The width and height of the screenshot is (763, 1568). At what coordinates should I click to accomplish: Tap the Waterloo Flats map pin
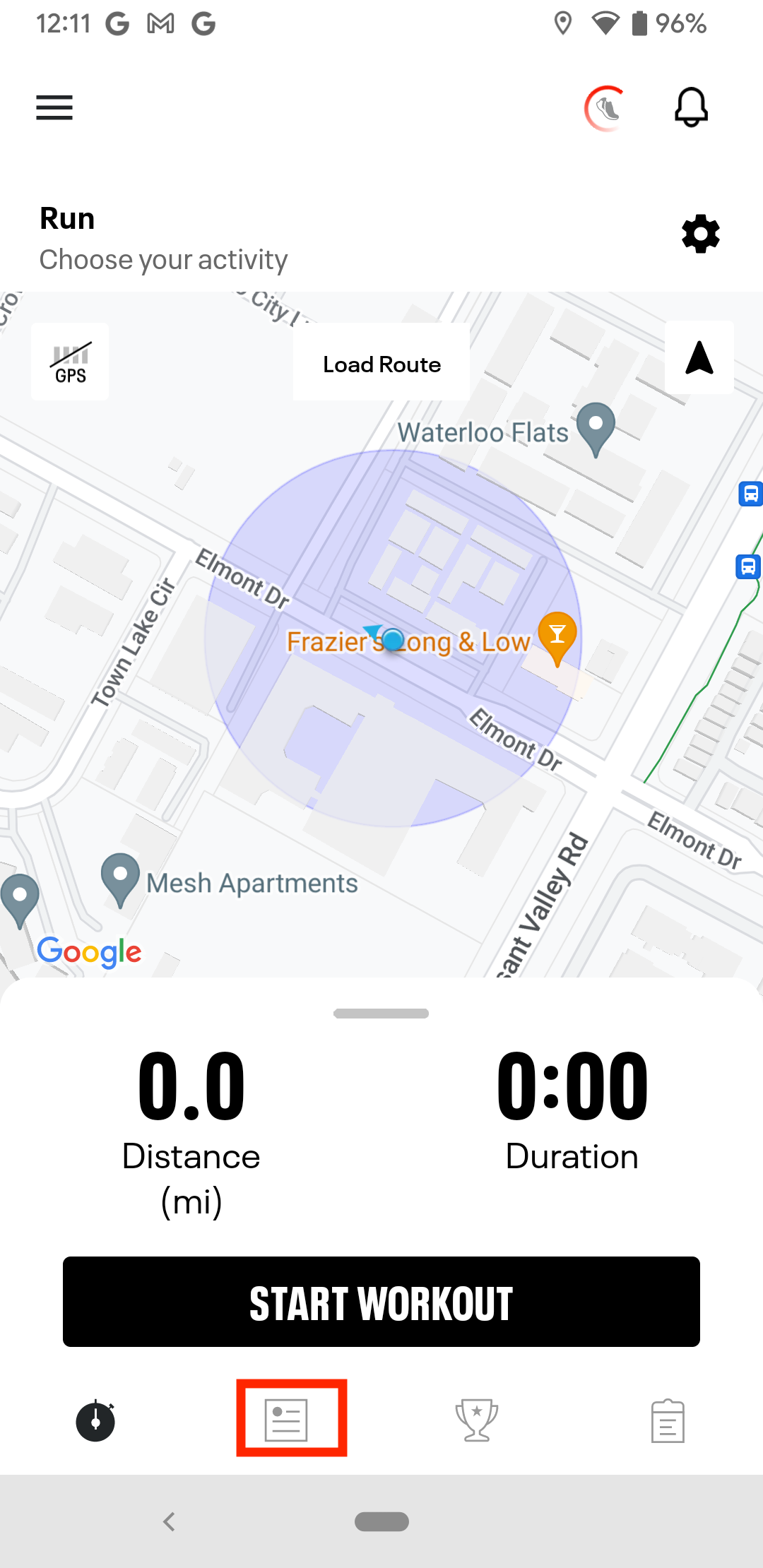[596, 426]
